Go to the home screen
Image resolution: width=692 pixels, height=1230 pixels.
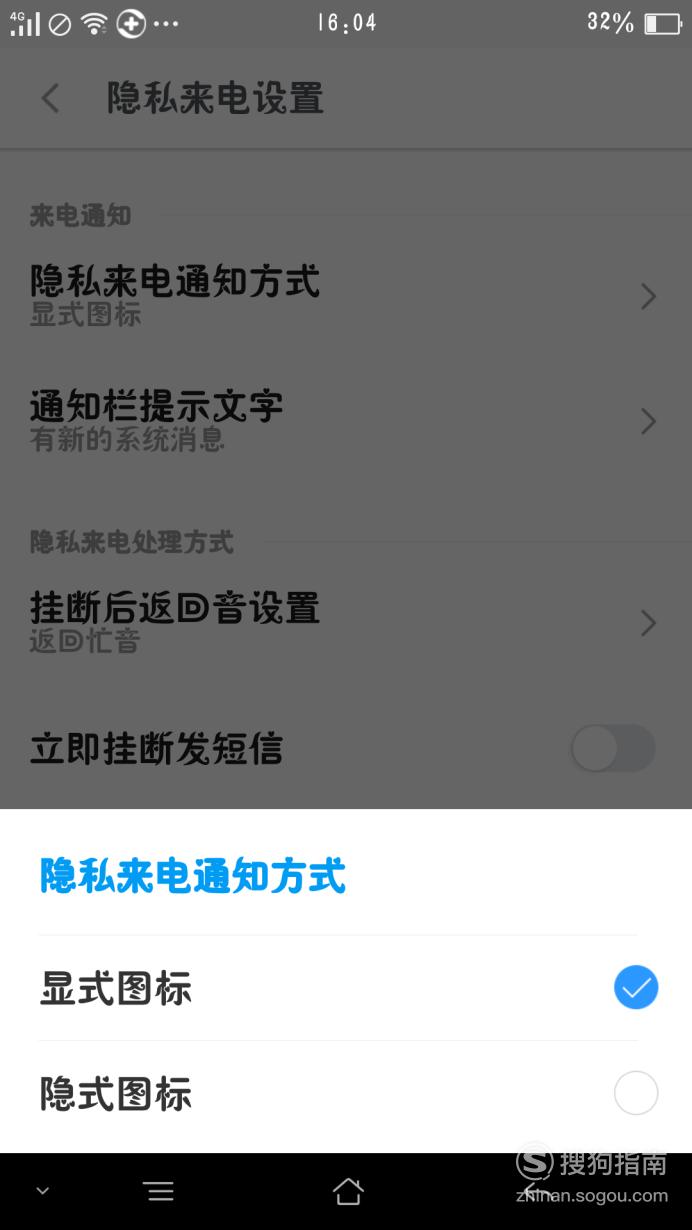[x=347, y=1191]
